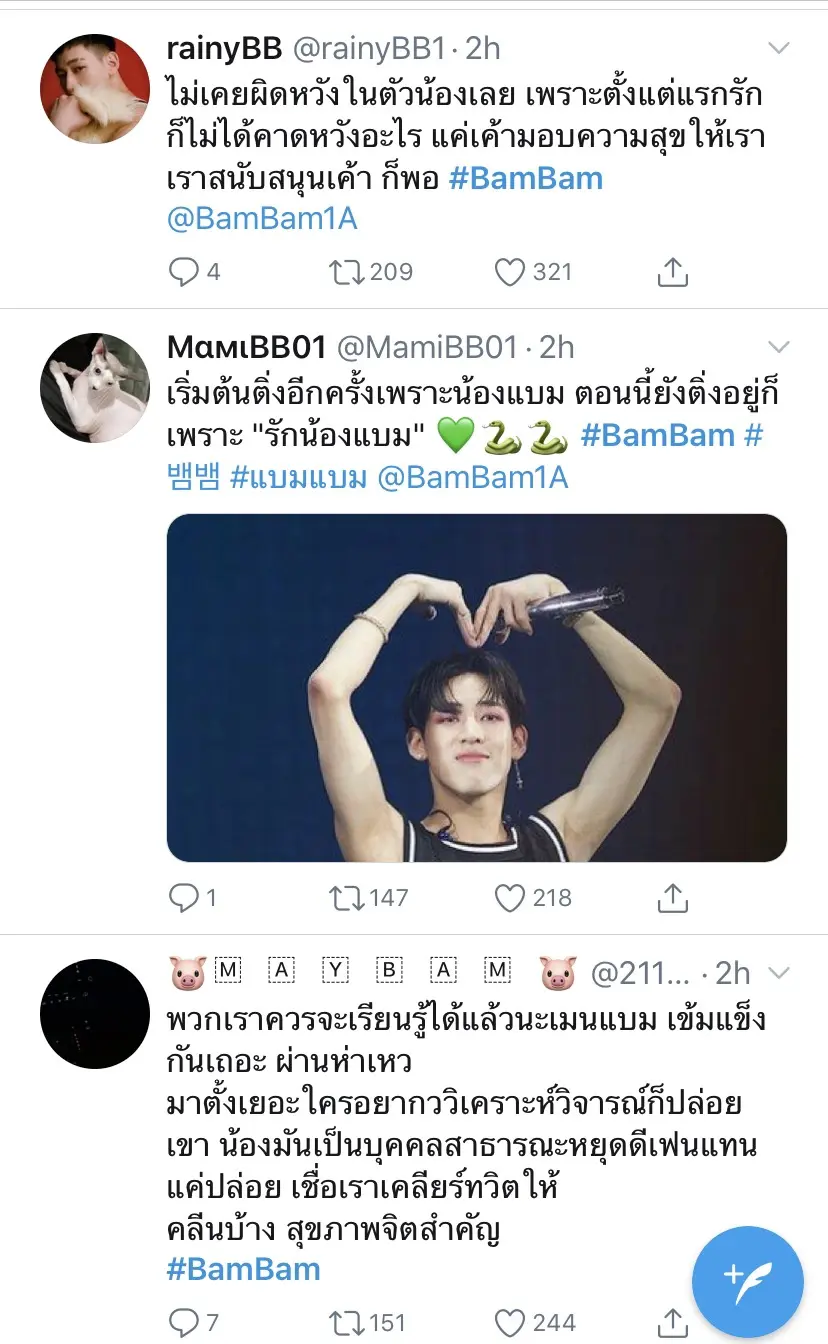Reply to MAYBAM's tweet
The width and height of the screenshot is (828, 1344).
(x=183, y=1322)
